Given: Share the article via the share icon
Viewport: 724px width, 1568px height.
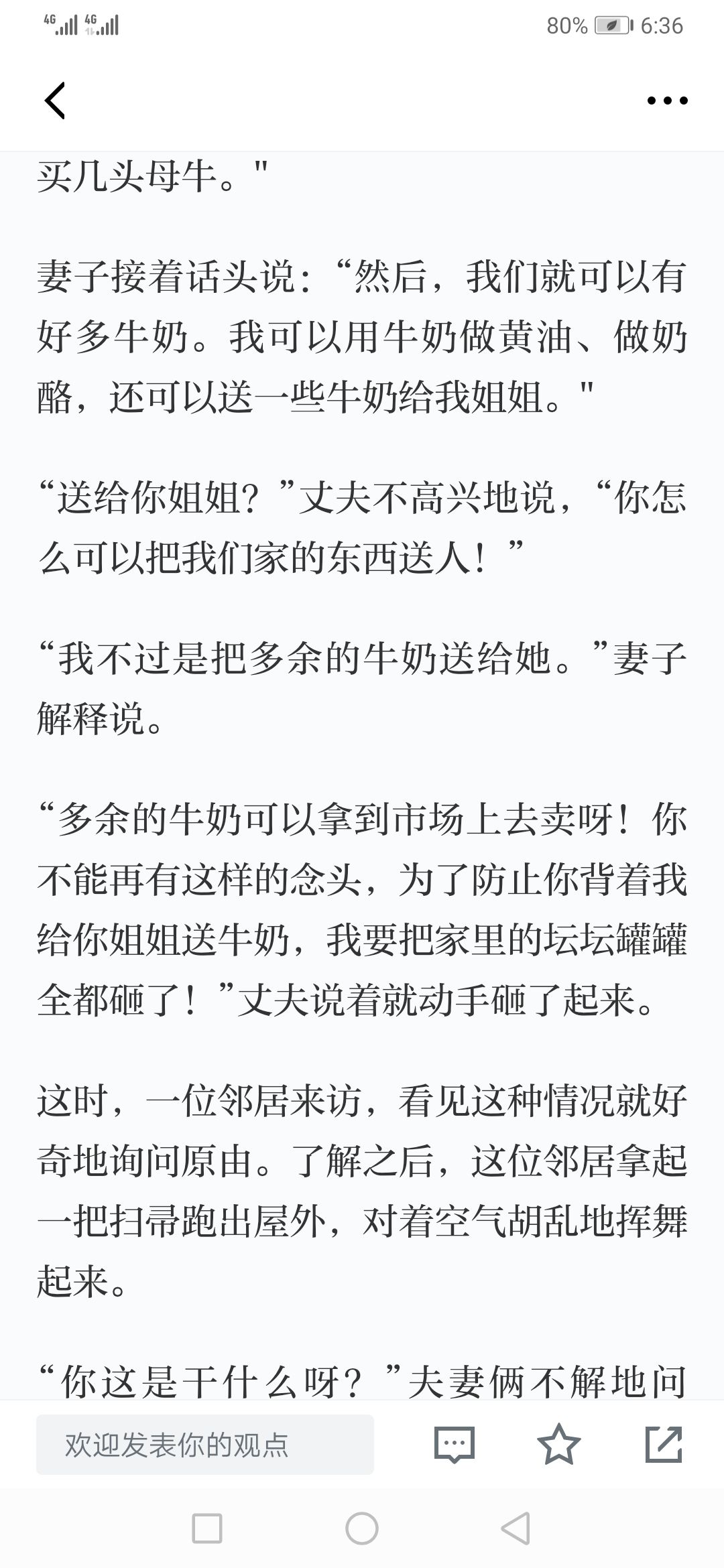Looking at the screenshot, I should click(x=664, y=1444).
